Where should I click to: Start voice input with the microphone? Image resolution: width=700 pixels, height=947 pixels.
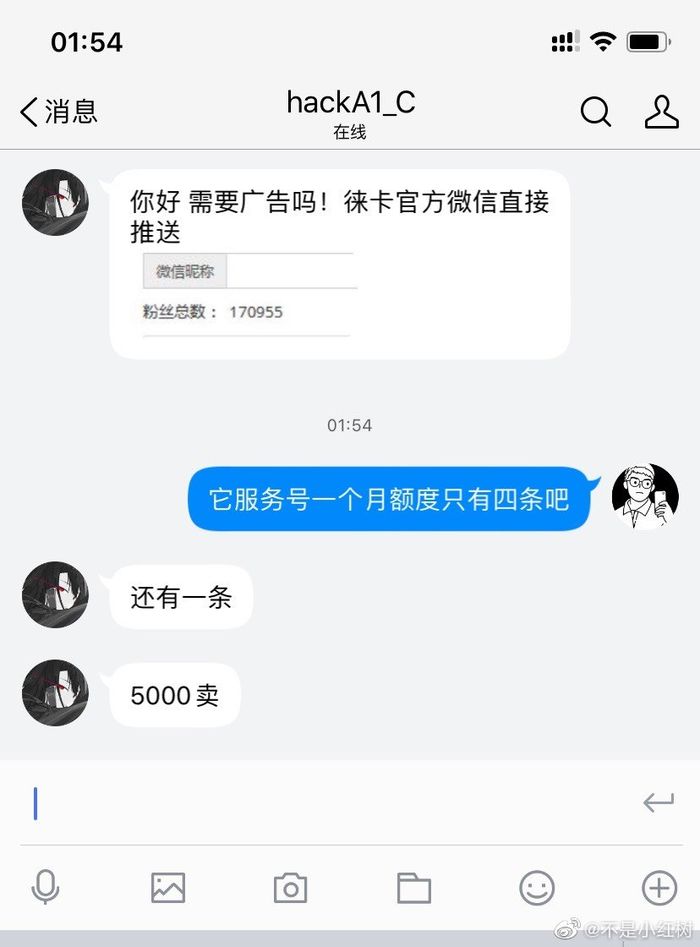coord(45,887)
